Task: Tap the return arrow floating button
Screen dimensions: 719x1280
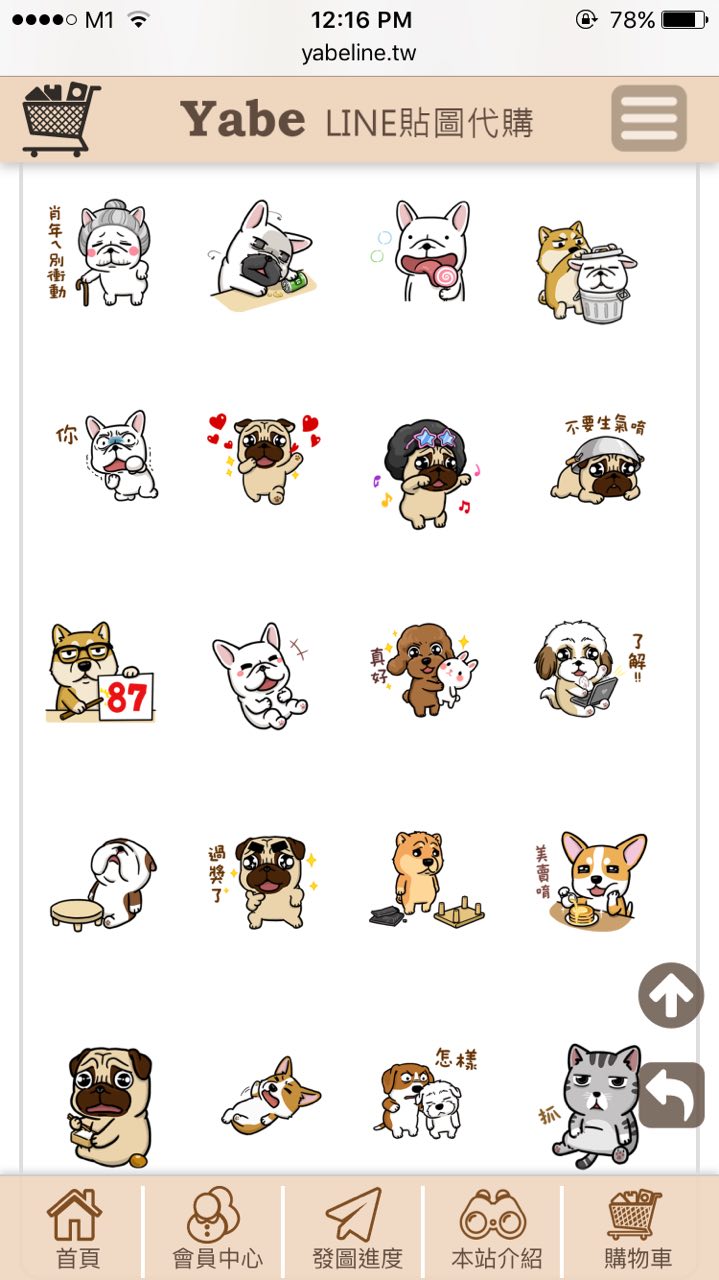Action: coord(671,1095)
